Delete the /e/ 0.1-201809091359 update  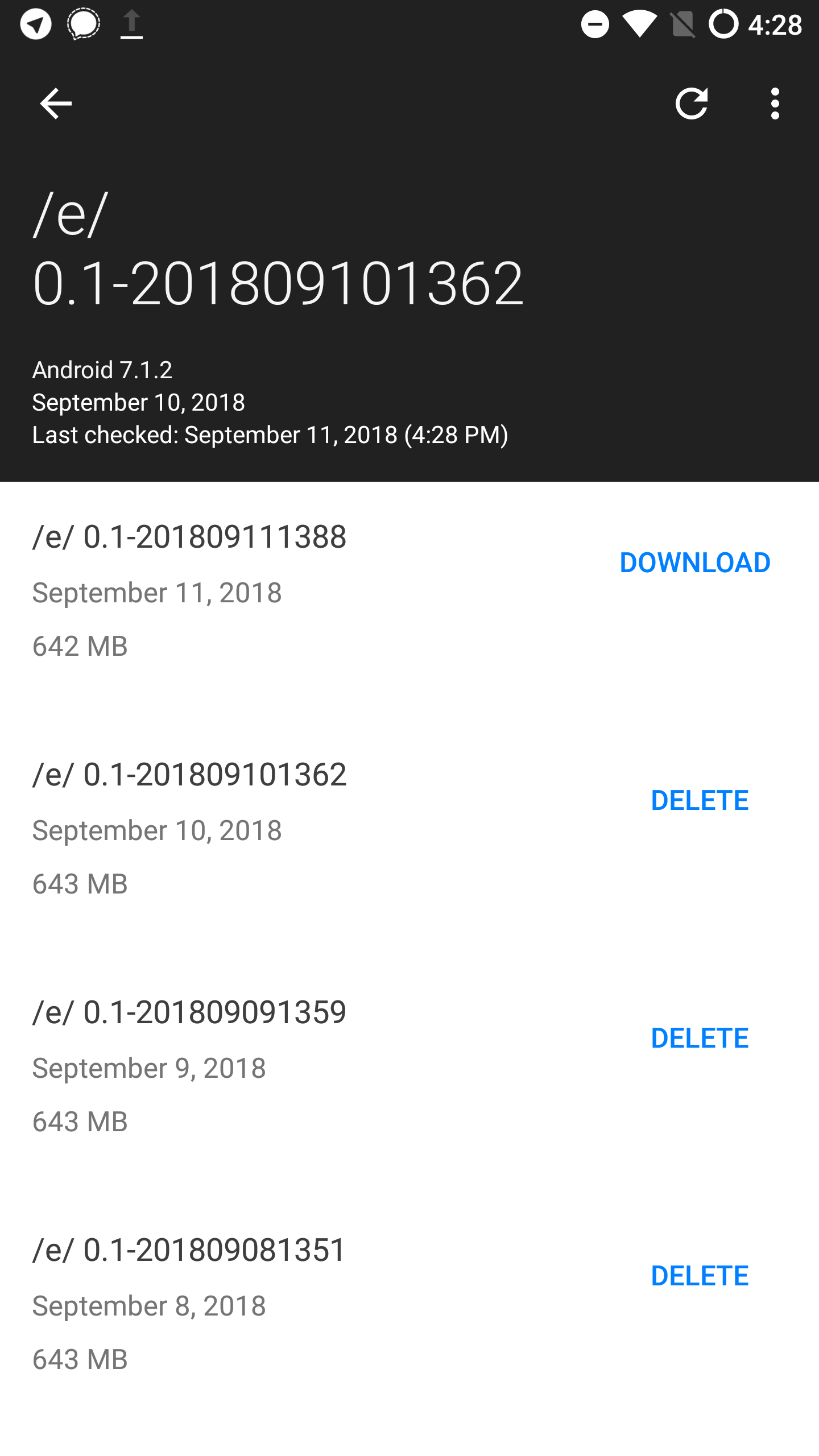pyautogui.click(x=699, y=1038)
